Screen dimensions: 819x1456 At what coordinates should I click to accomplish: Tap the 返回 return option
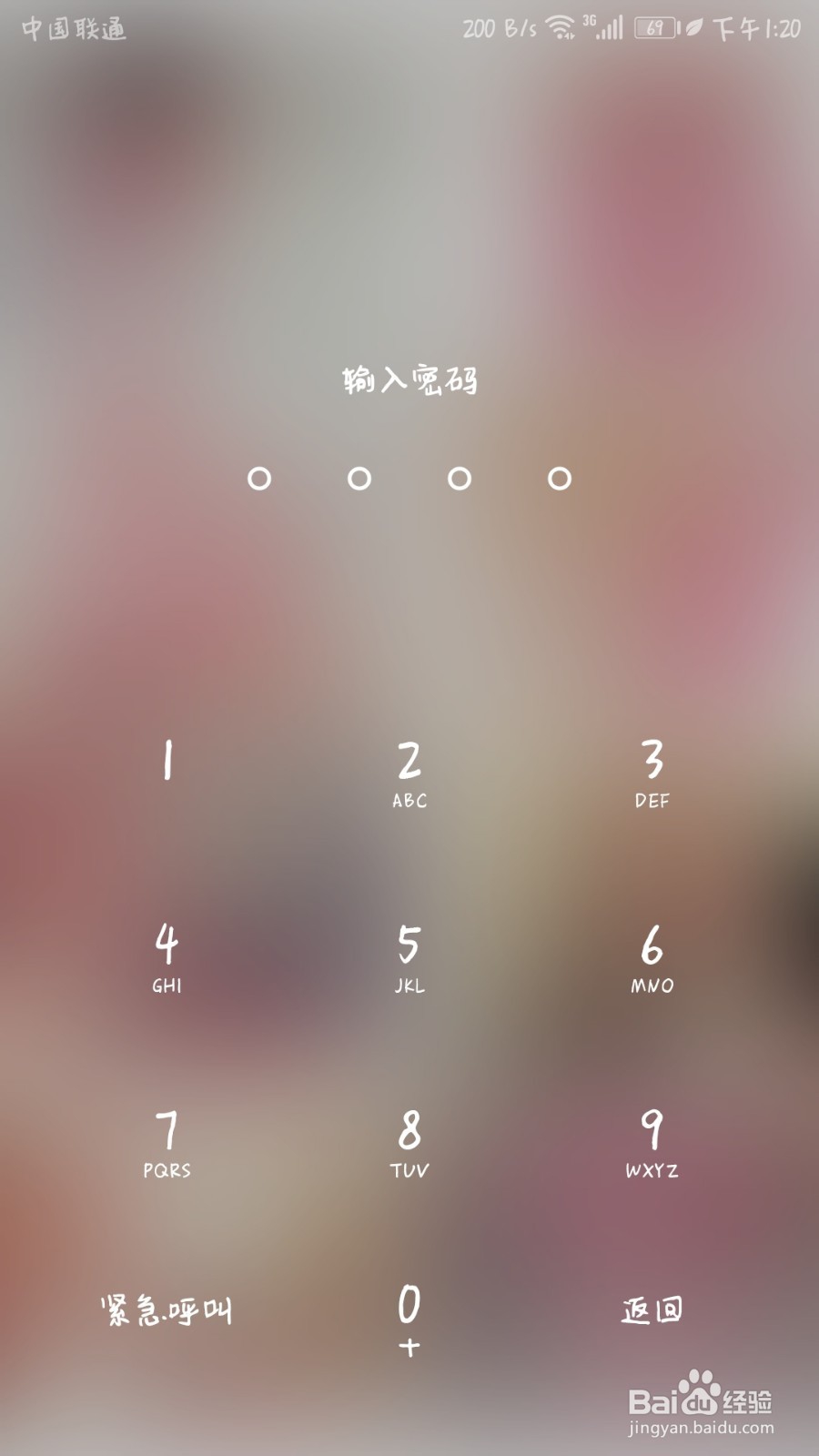653,1312
